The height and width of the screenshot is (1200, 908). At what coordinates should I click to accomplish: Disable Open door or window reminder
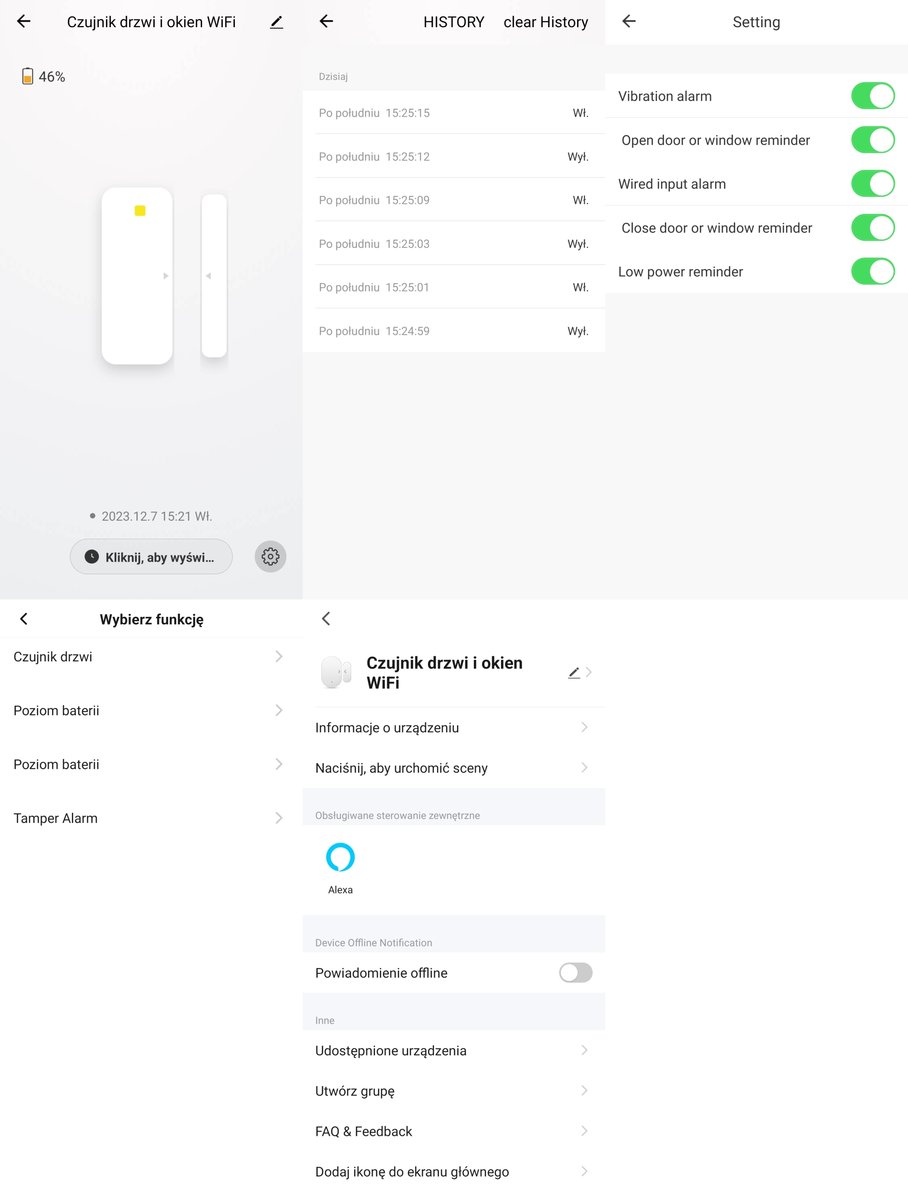(872, 140)
